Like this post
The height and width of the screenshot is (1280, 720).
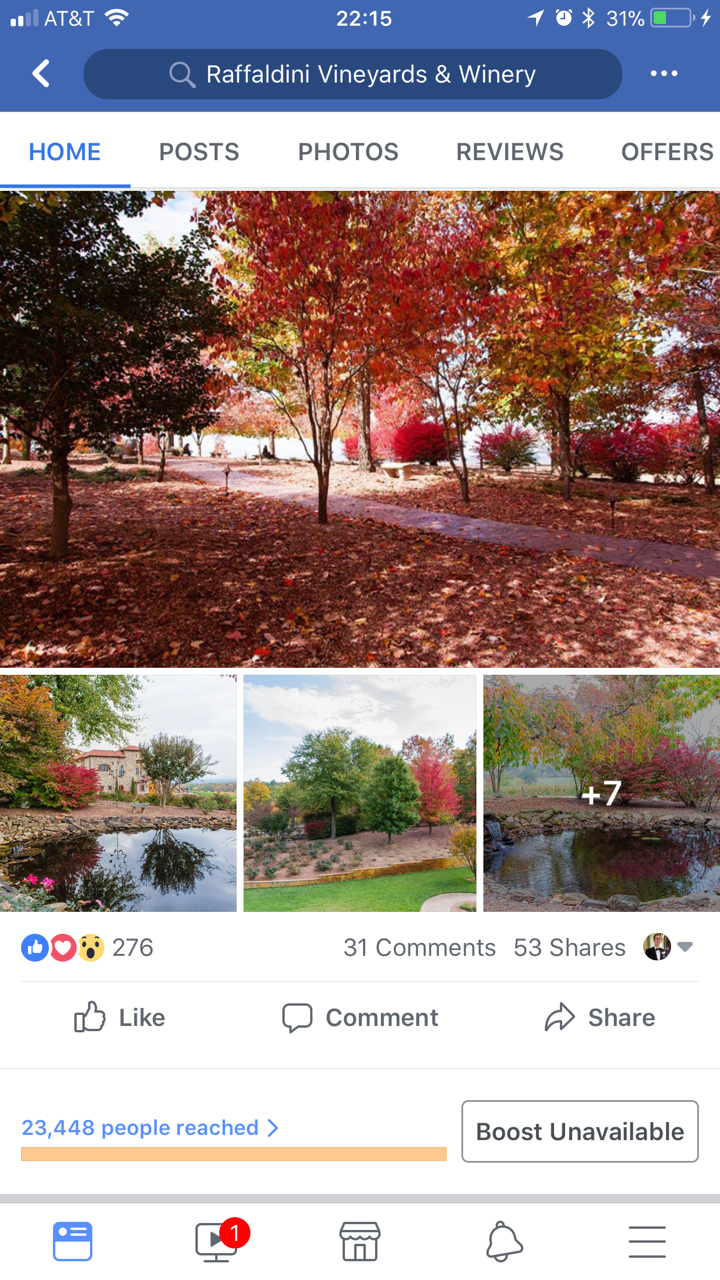[x=119, y=1018]
